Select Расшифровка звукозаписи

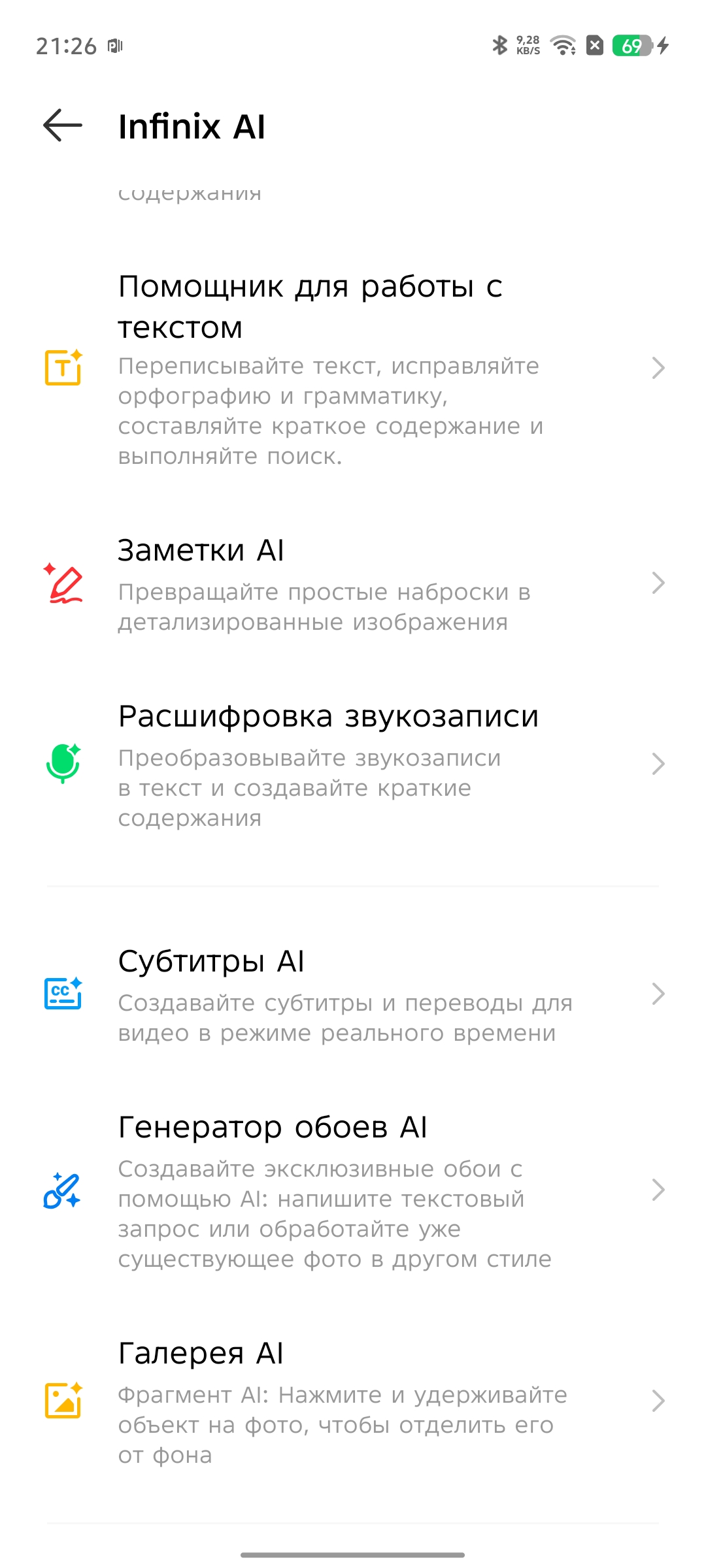pyautogui.click(x=353, y=764)
